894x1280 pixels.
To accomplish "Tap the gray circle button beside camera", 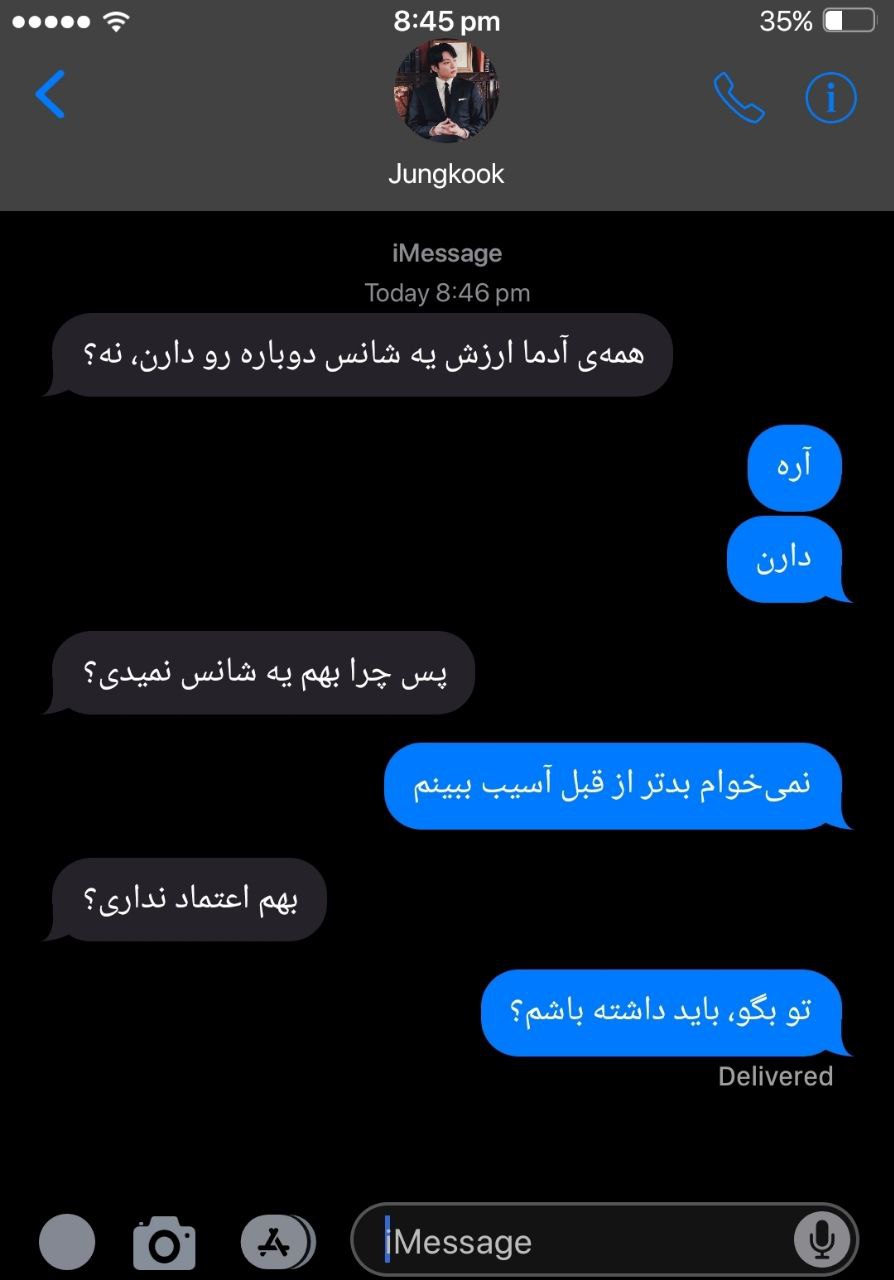I will click(67, 1243).
